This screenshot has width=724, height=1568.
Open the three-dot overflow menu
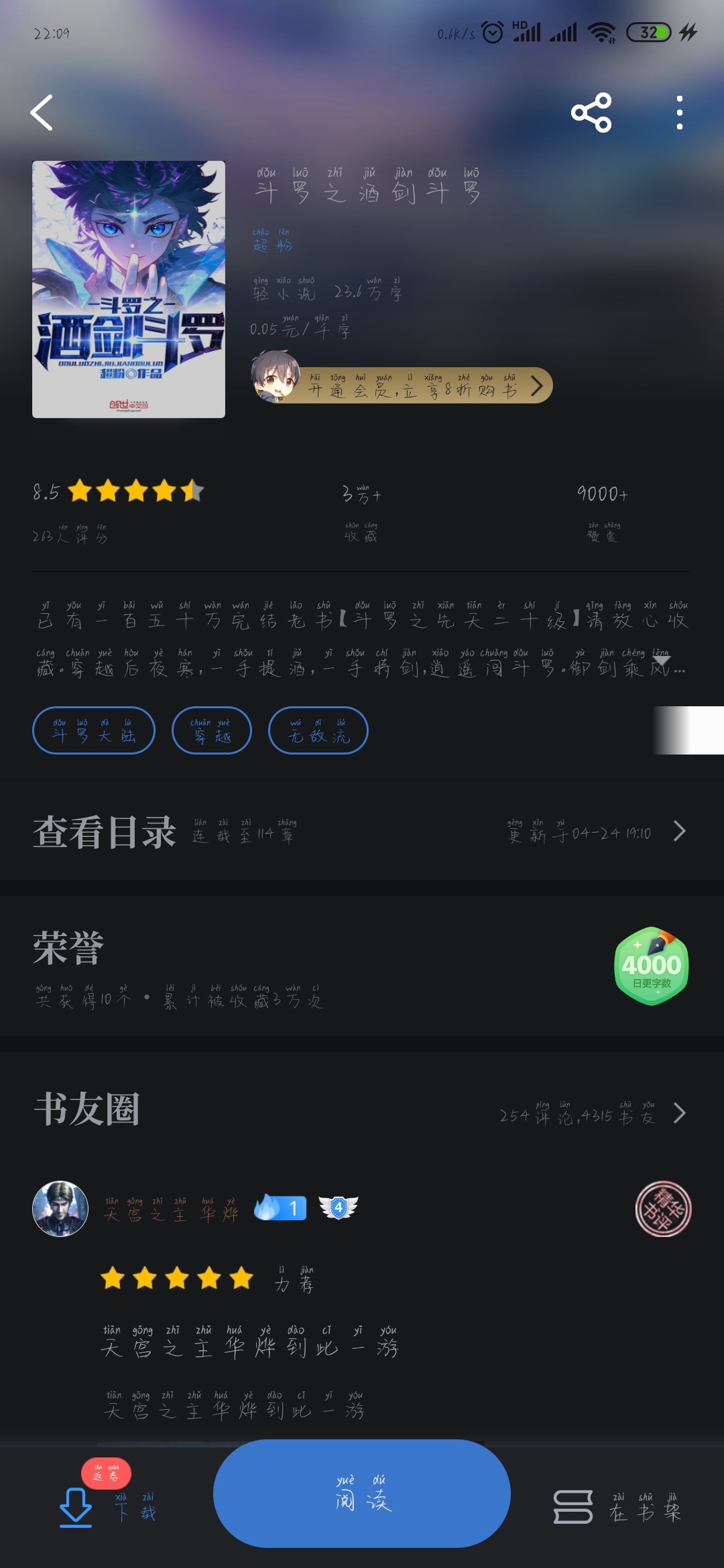coord(680,113)
